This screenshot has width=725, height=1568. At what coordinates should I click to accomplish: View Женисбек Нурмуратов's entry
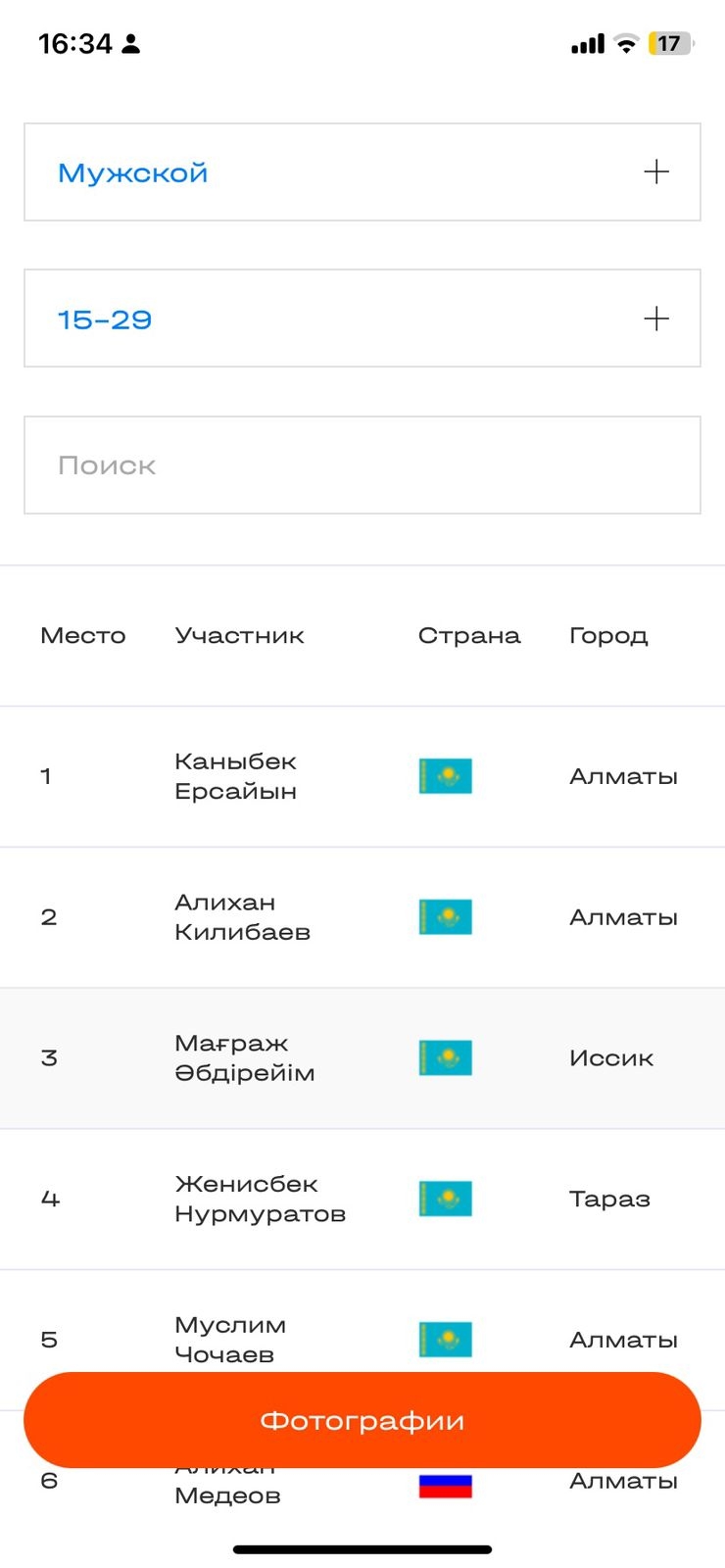coord(260,1199)
